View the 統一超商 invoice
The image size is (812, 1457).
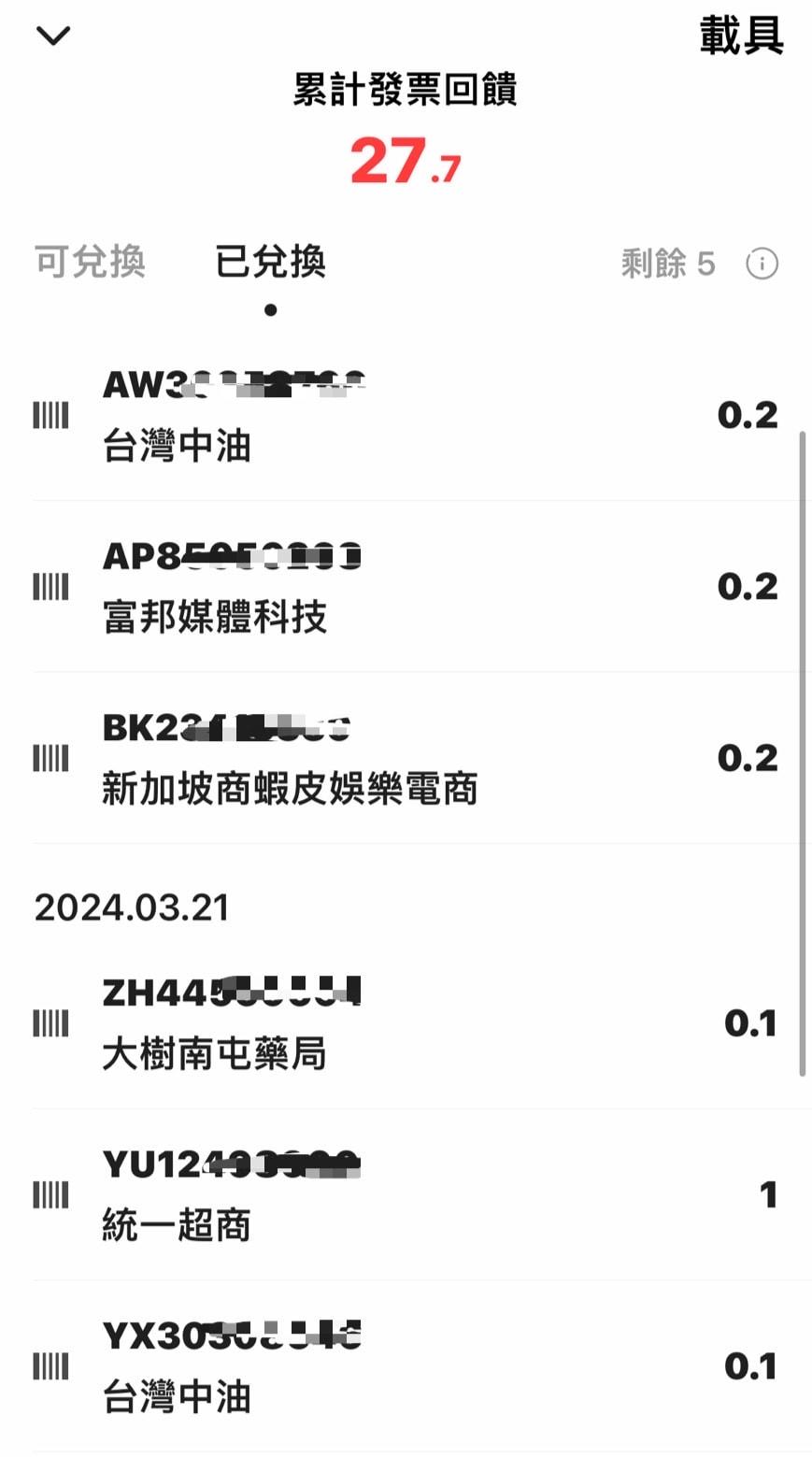[406, 1194]
